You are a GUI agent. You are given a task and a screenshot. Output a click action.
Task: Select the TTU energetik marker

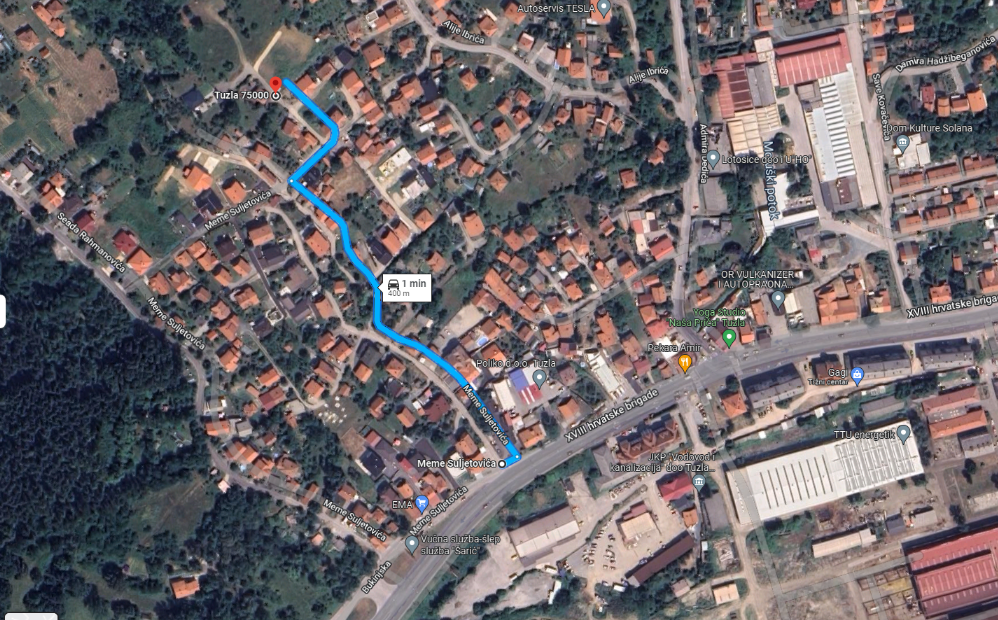pos(903,434)
